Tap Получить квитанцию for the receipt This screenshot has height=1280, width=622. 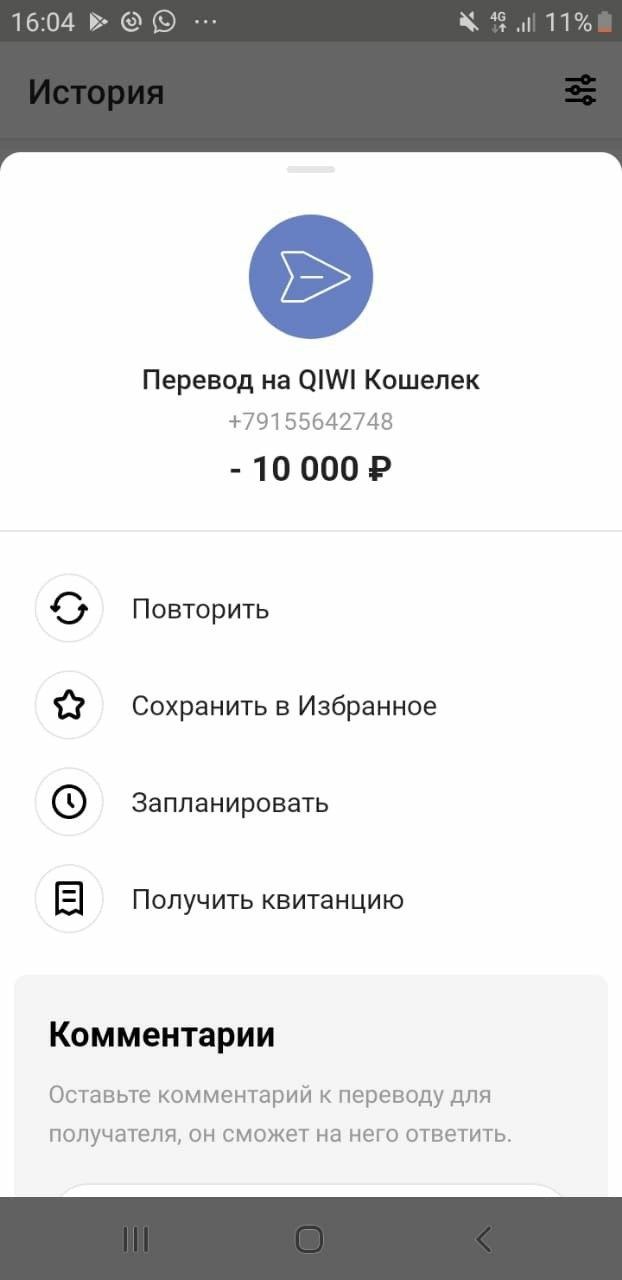click(267, 900)
